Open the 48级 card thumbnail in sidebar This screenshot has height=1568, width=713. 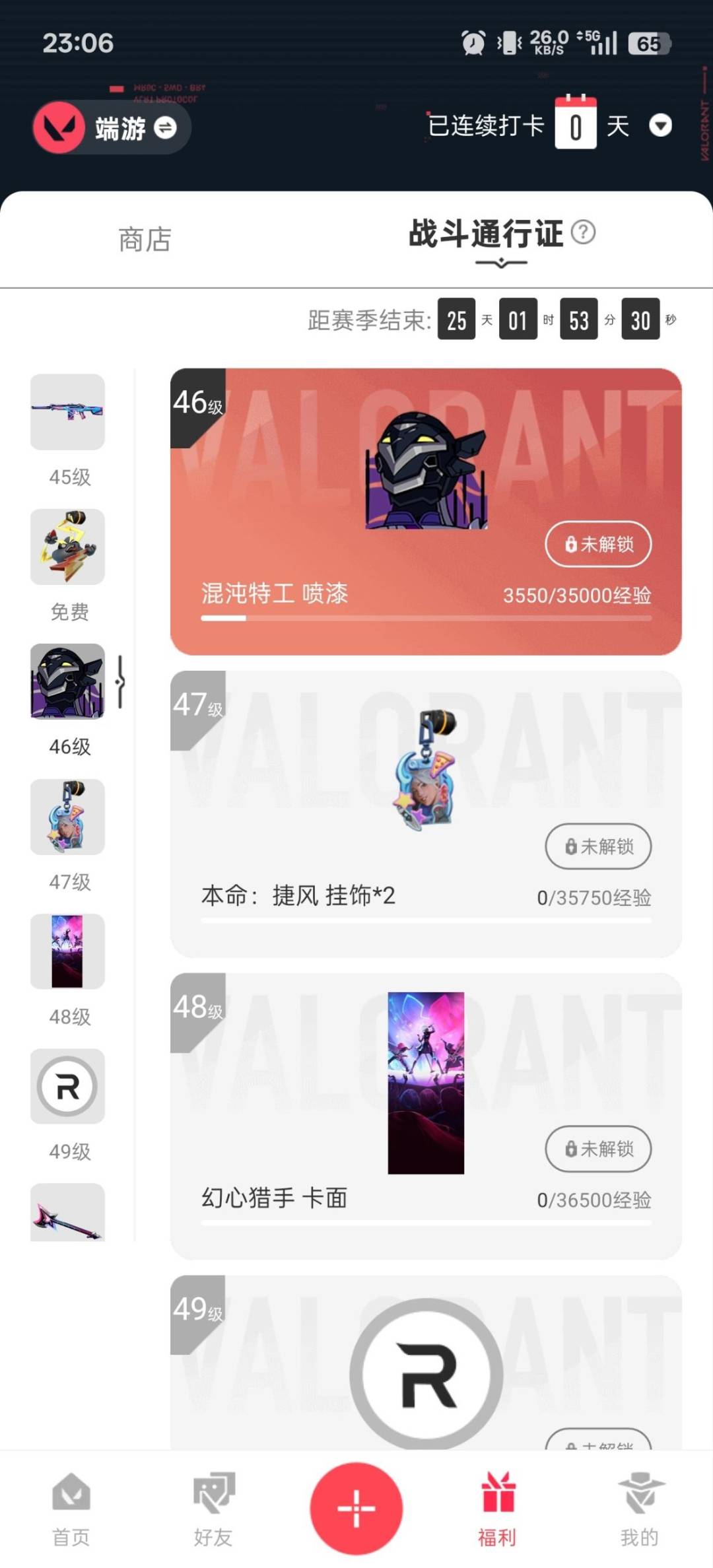click(x=67, y=951)
